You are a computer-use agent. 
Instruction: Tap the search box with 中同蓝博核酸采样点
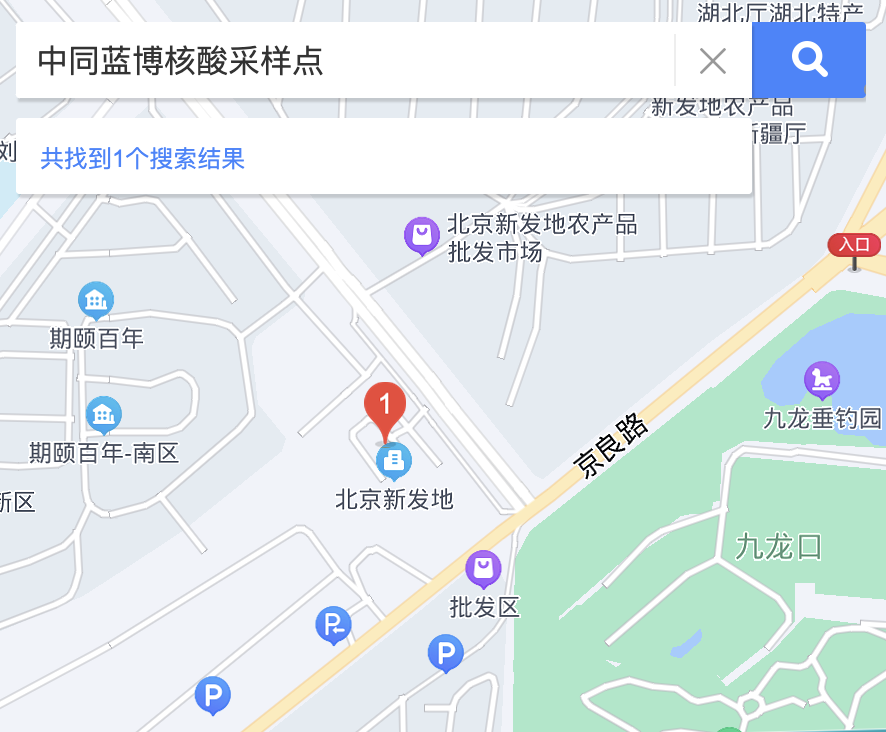(340, 61)
